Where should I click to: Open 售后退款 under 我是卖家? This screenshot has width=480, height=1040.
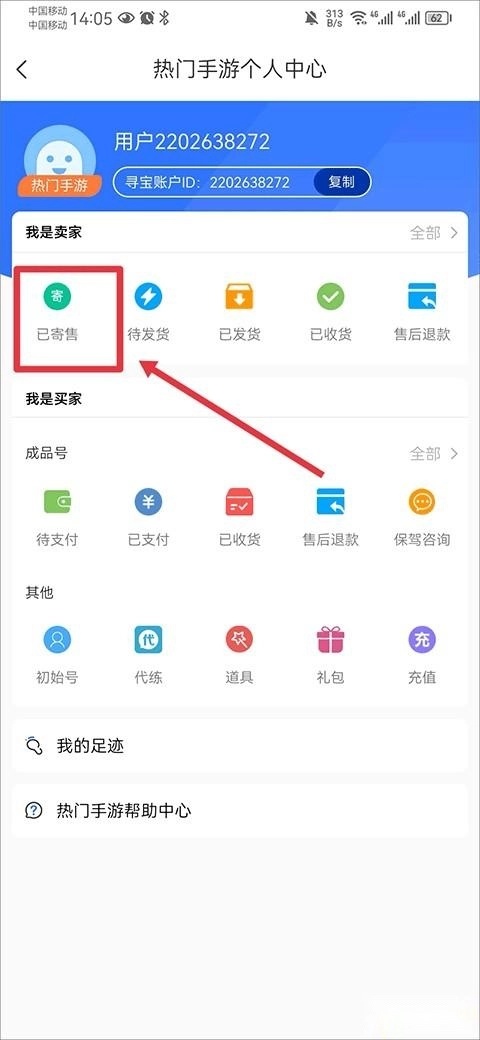(x=422, y=312)
